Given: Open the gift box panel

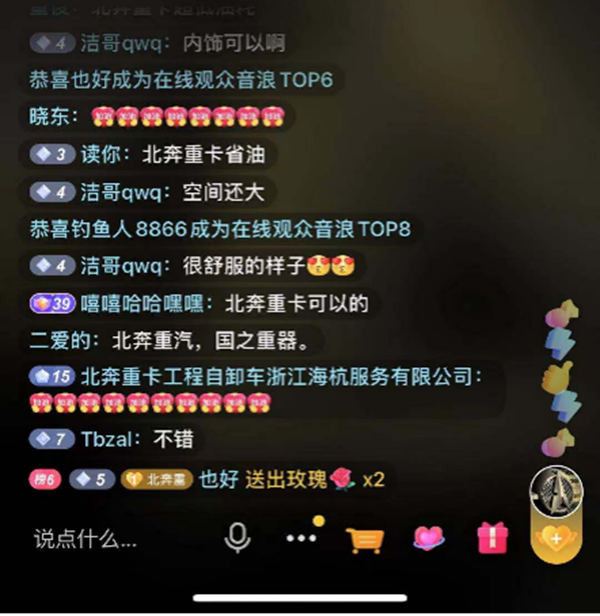Looking at the screenshot, I should (492, 538).
